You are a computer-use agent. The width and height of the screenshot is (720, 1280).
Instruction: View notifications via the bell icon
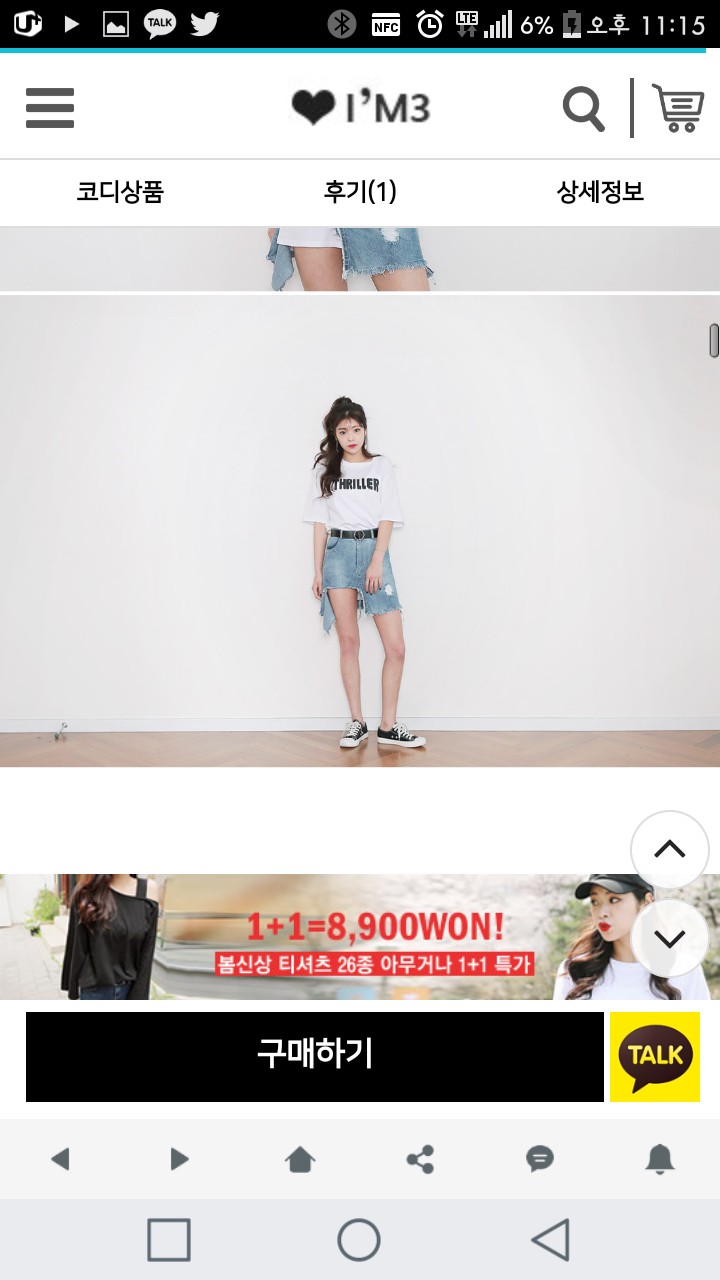(660, 1158)
